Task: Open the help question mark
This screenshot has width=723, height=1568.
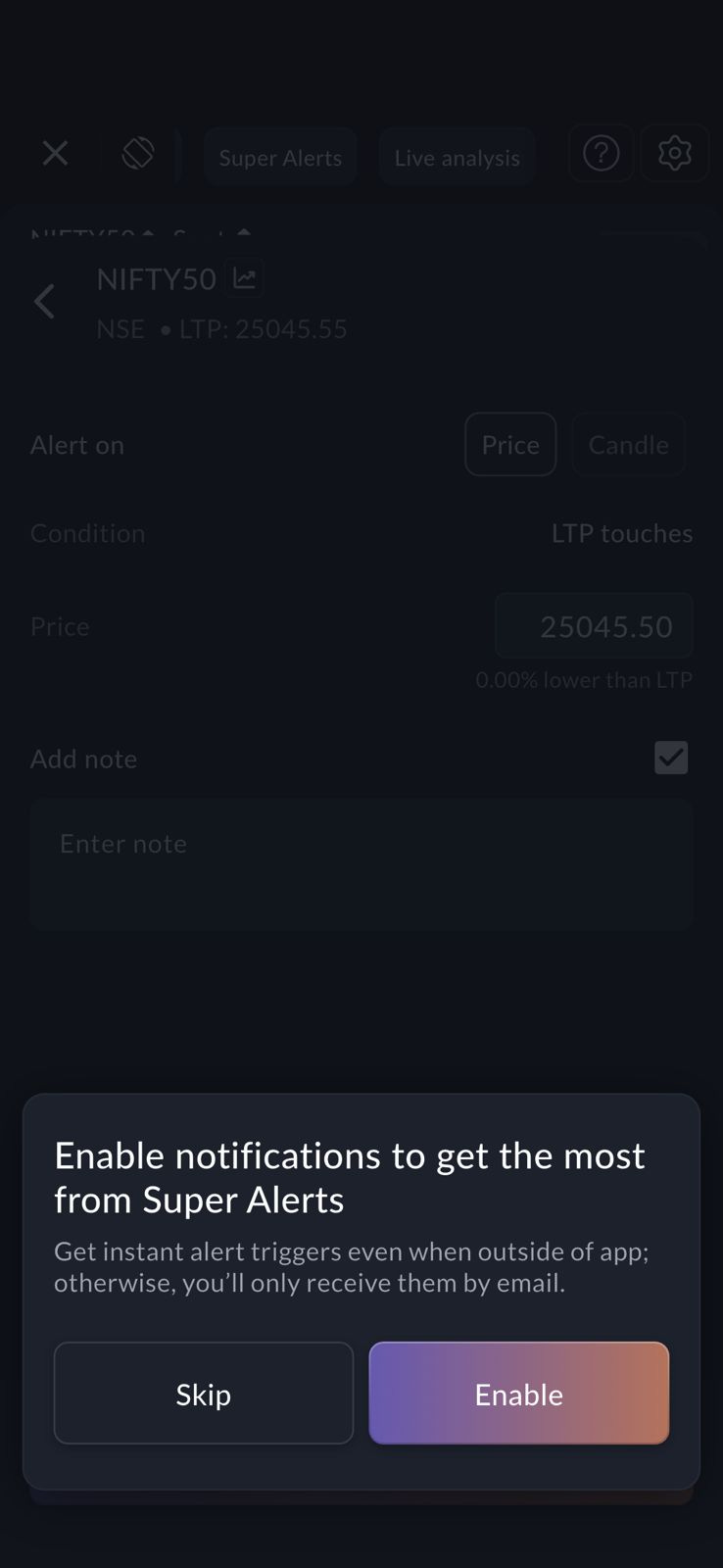Action: [x=601, y=154]
